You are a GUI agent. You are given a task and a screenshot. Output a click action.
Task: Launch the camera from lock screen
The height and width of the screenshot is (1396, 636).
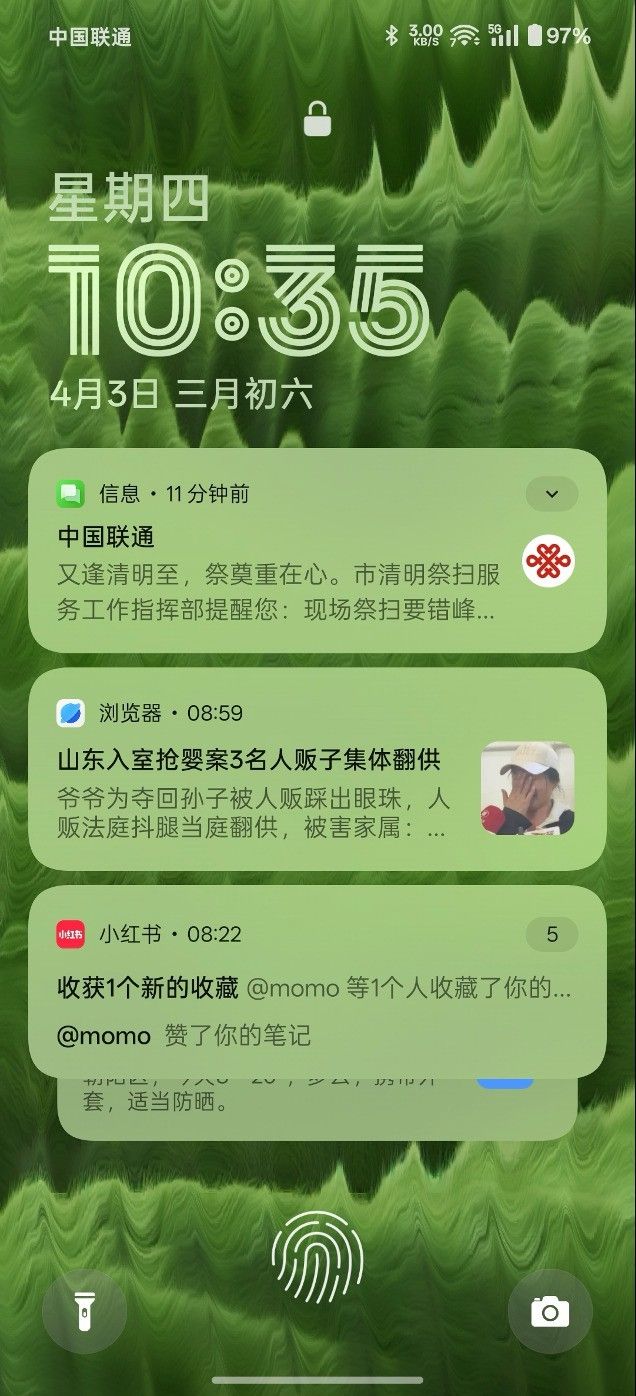[x=550, y=1310]
